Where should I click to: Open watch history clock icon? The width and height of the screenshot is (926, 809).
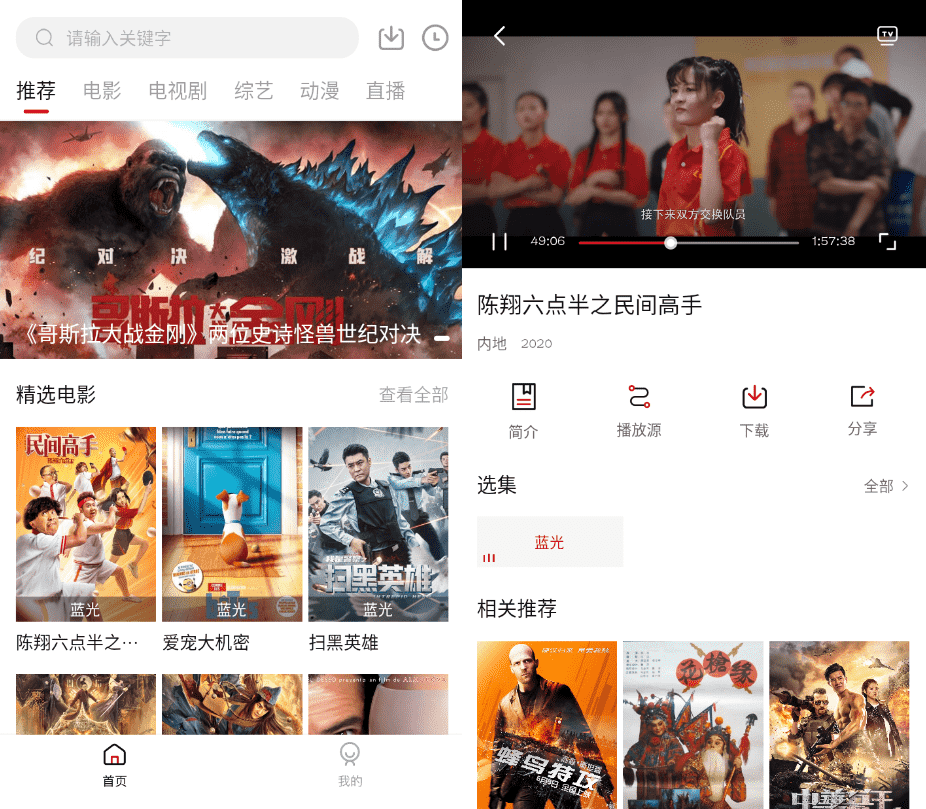435,38
